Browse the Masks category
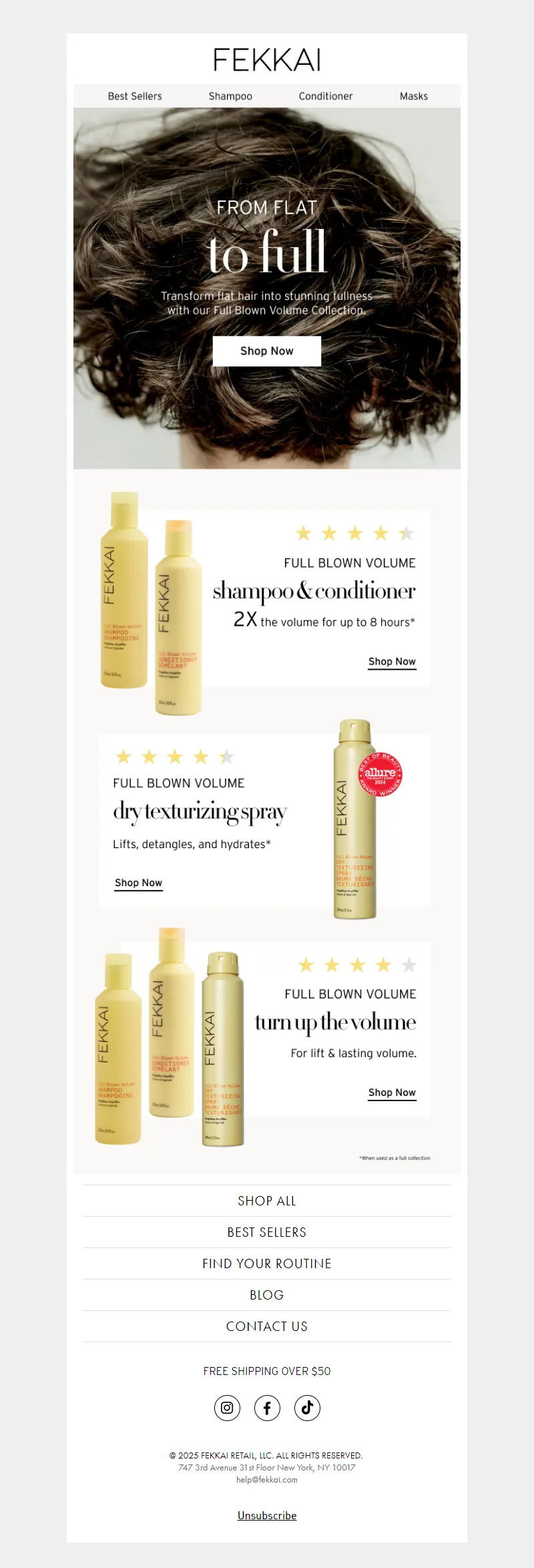The image size is (534, 1568). pyautogui.click(x=414, y=96)
